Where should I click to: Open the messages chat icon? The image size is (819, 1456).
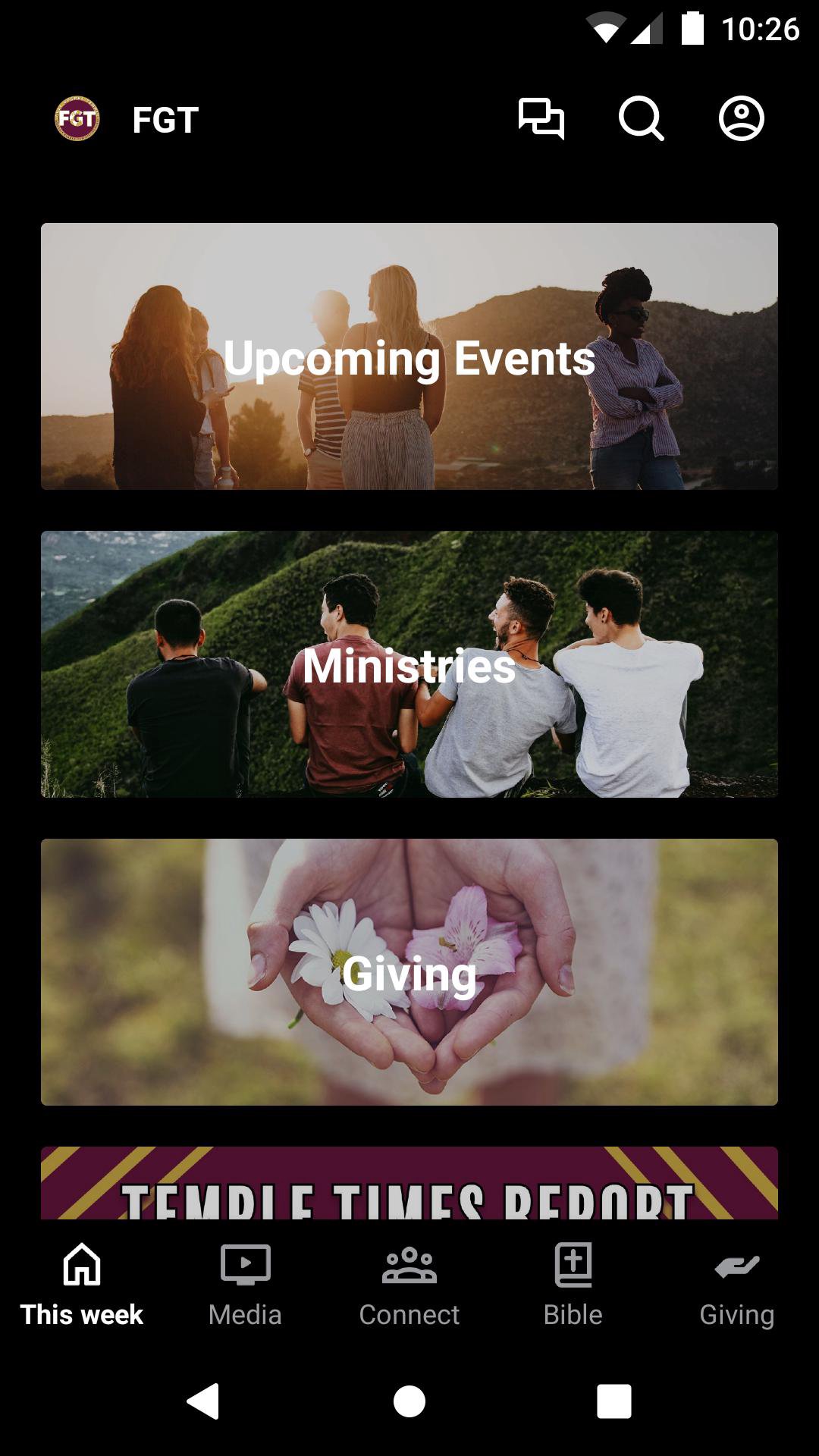click(541, 119)
